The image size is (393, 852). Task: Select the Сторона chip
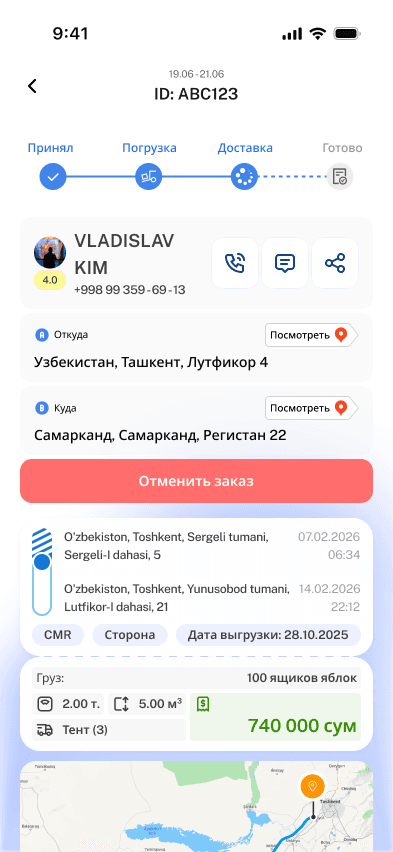tap(129, 635)
